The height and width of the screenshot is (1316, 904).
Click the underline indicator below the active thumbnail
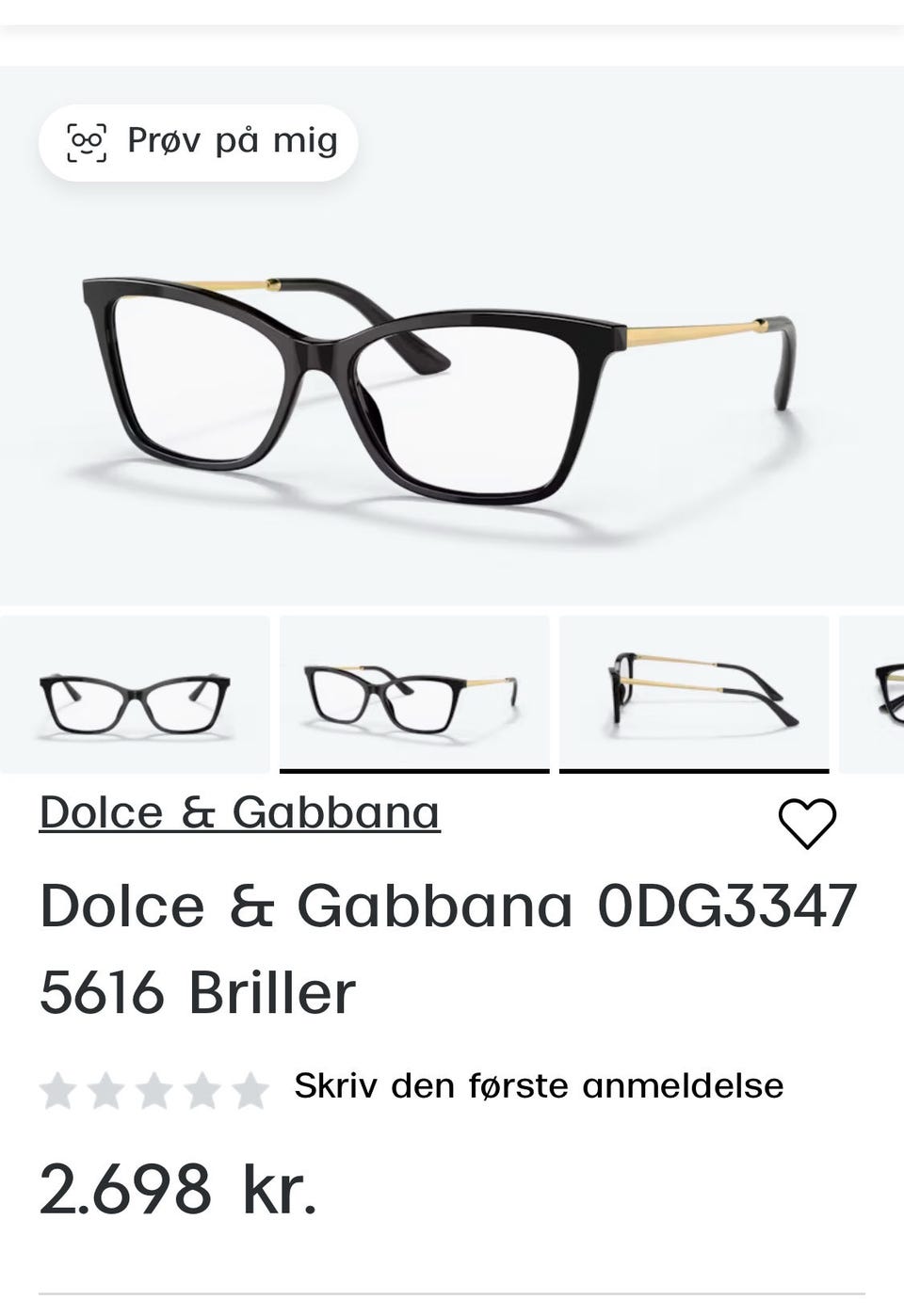(x=414, y=769)
